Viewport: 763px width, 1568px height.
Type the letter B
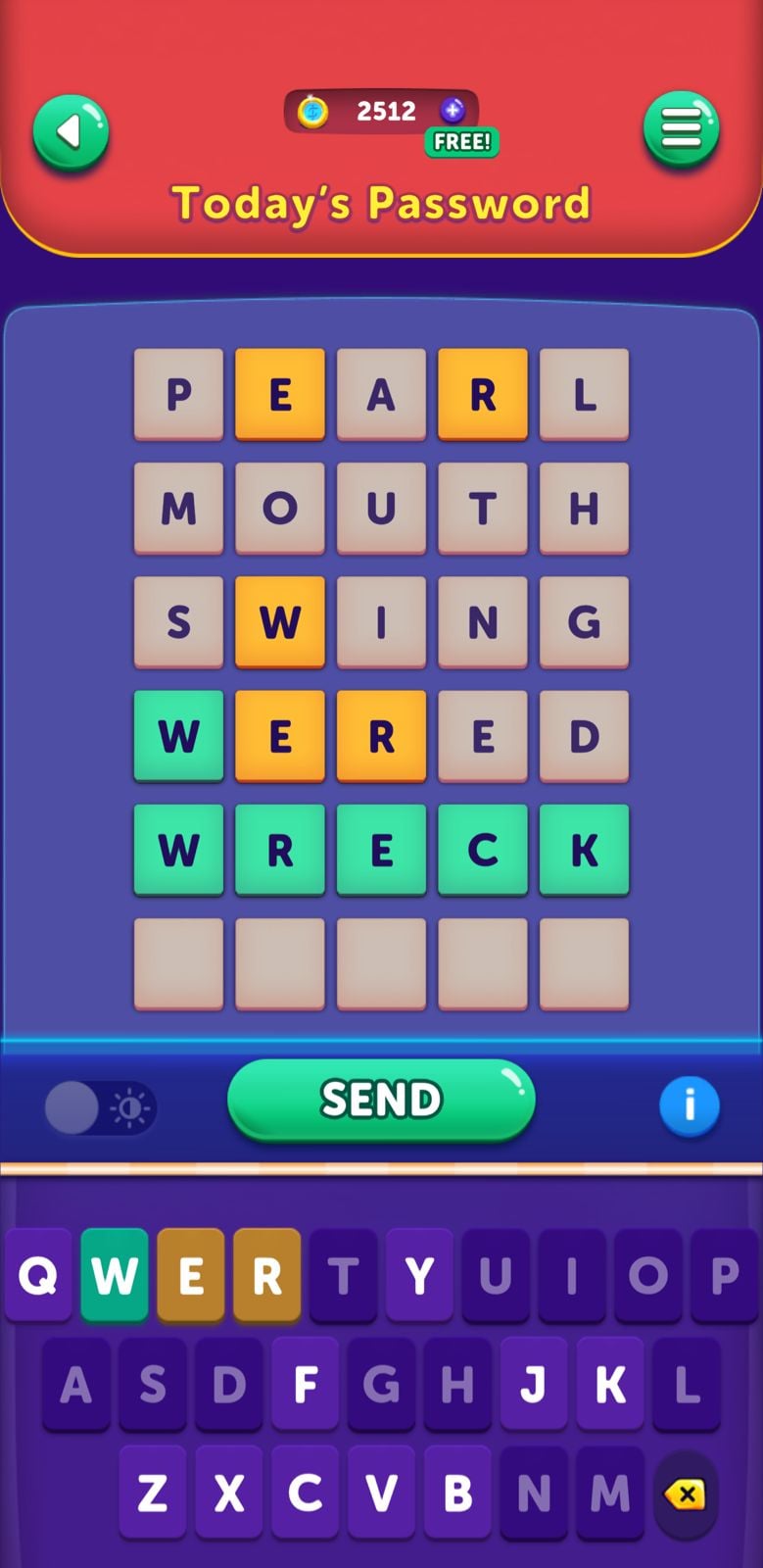457,1493
